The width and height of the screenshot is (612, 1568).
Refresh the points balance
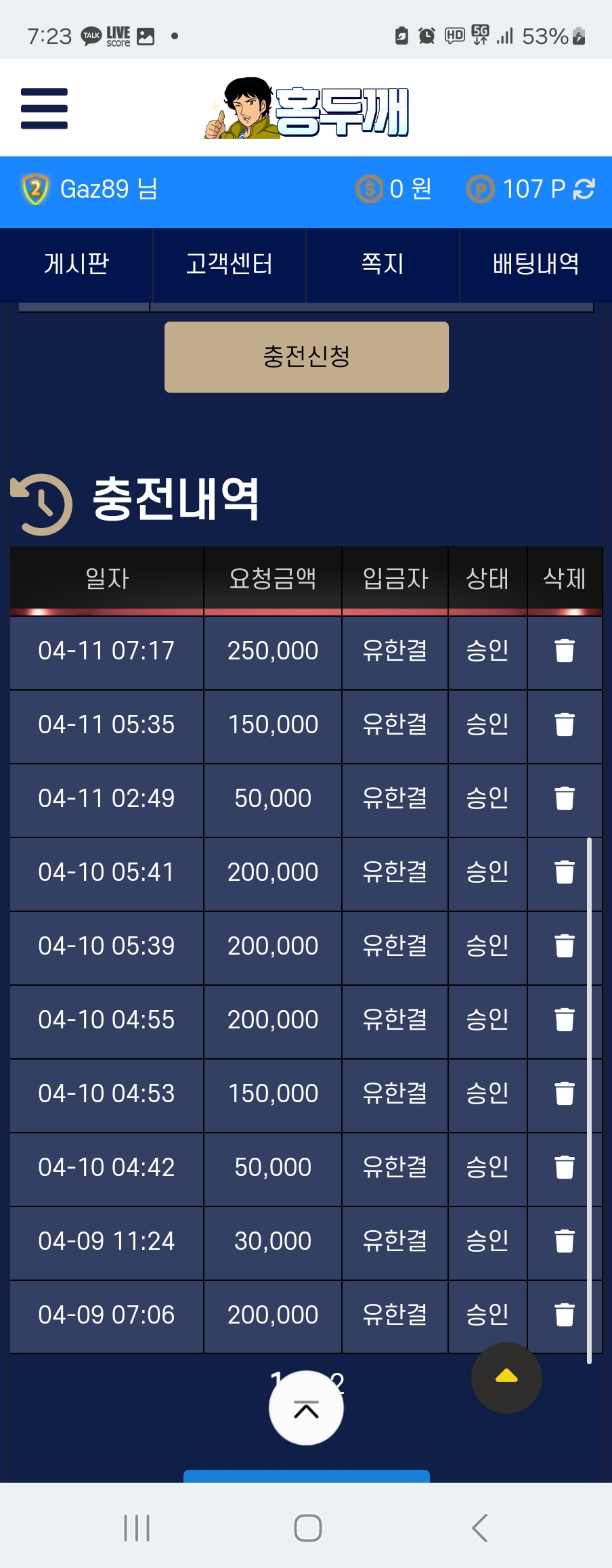pyautogui.click(x=584, y=189)
